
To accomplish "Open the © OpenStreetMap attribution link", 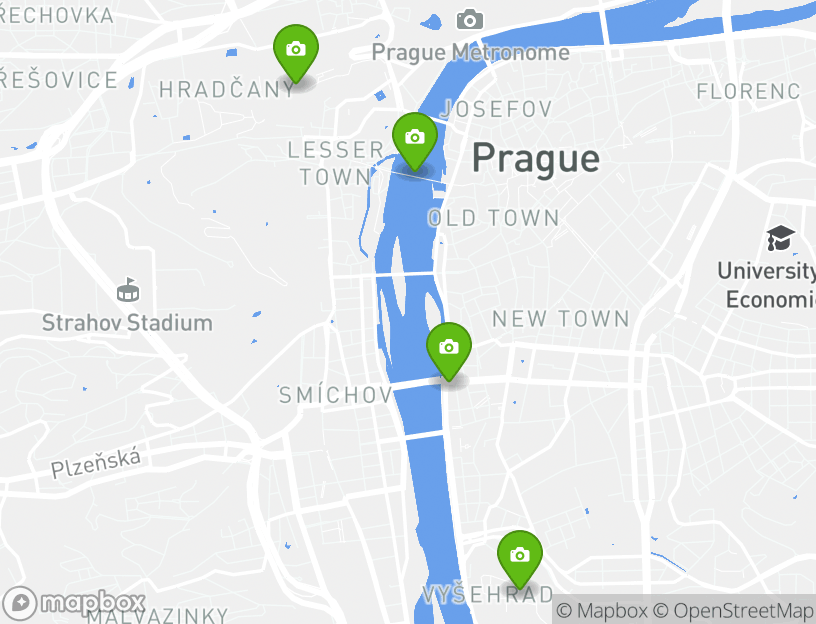I will point(734,610).
